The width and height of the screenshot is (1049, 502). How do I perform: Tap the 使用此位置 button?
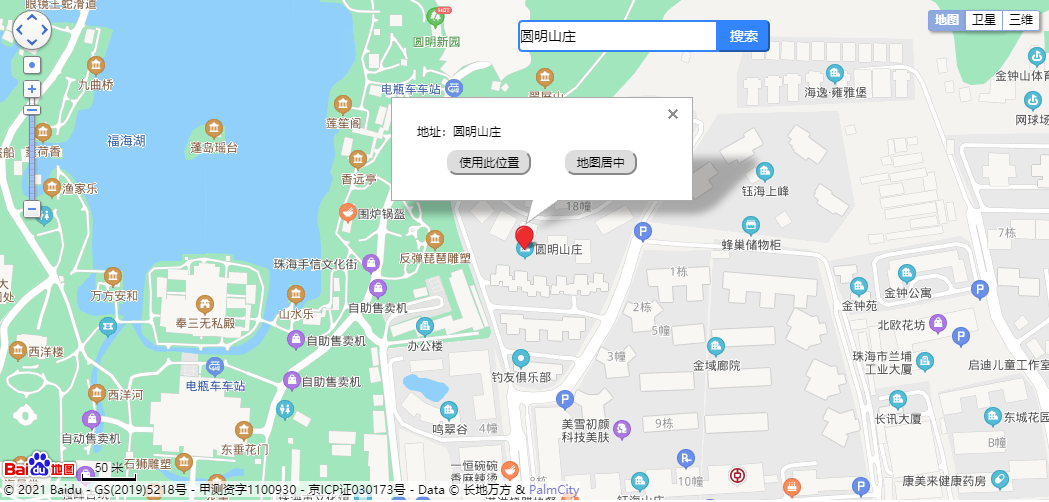(x=489, y=162)
